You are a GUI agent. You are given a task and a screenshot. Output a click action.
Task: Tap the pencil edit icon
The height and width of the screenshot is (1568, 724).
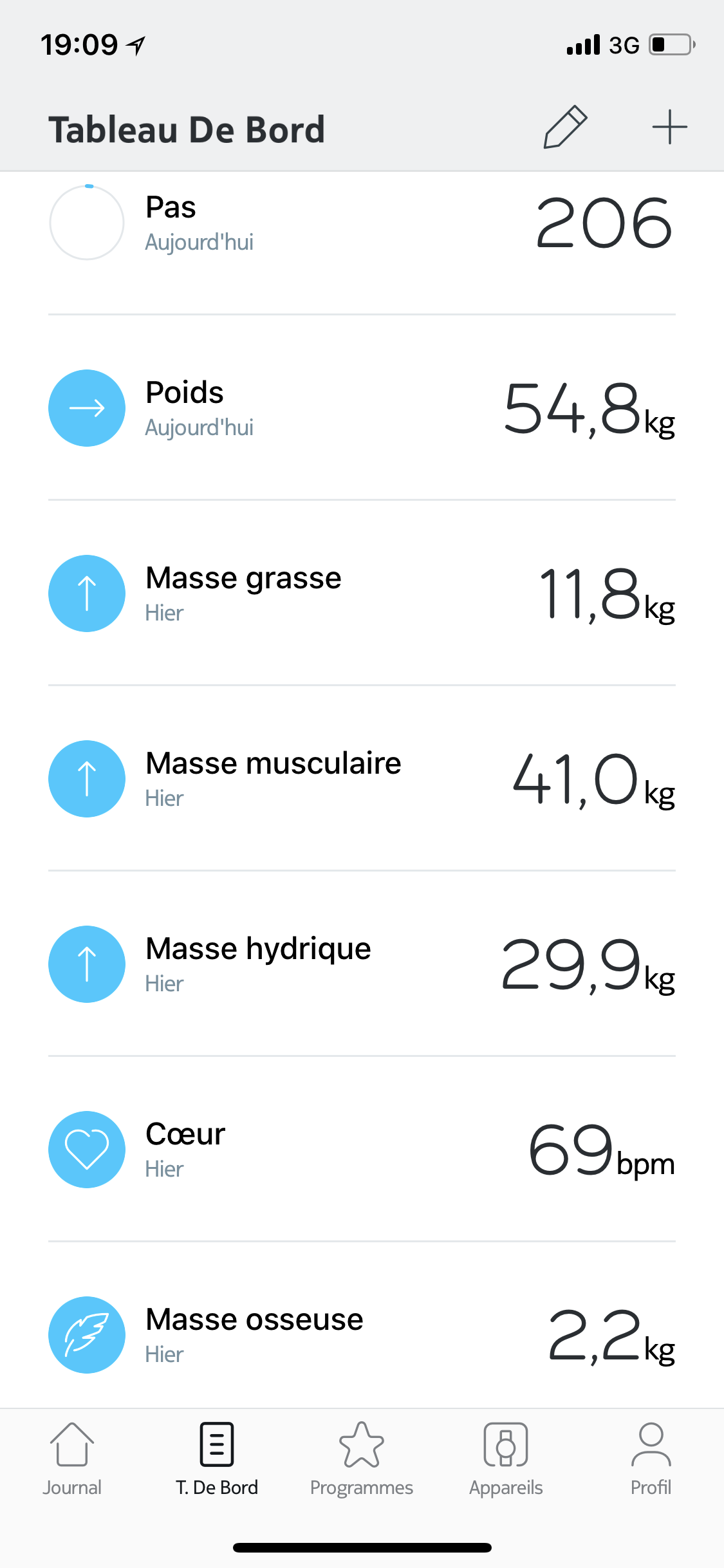point(565,127)
